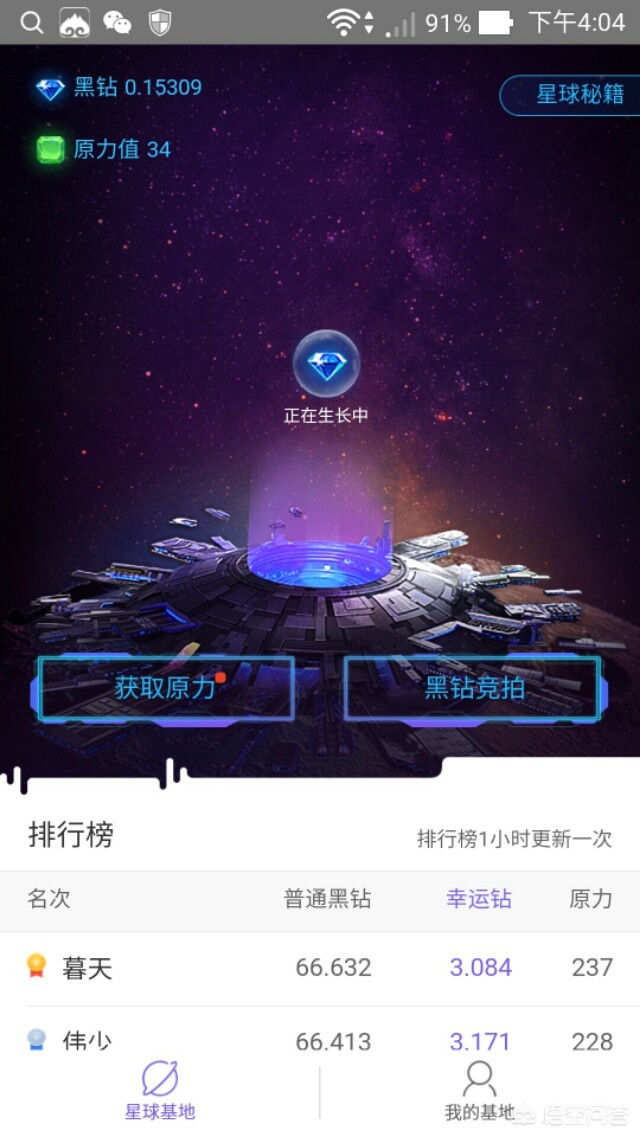Sort ranking by 原力
Viewport: 640px width, 1137px height.
pyautogui.click(x=590, y=898)
